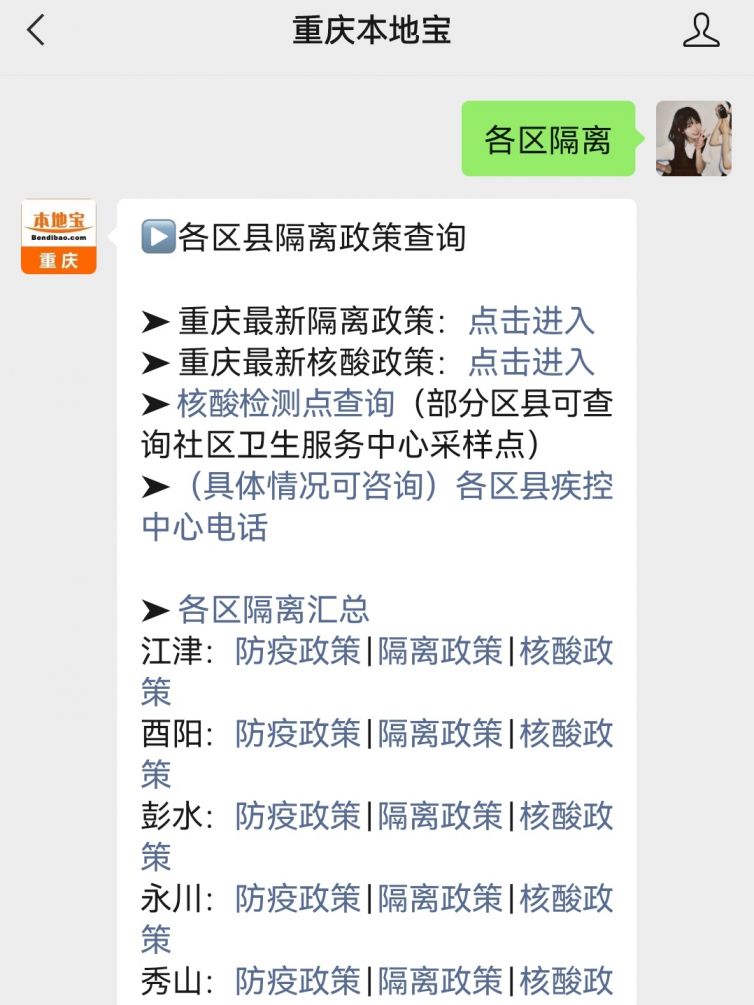
Task: Tap the 重庆本地宝 account avatar
Action: (58, 237)
